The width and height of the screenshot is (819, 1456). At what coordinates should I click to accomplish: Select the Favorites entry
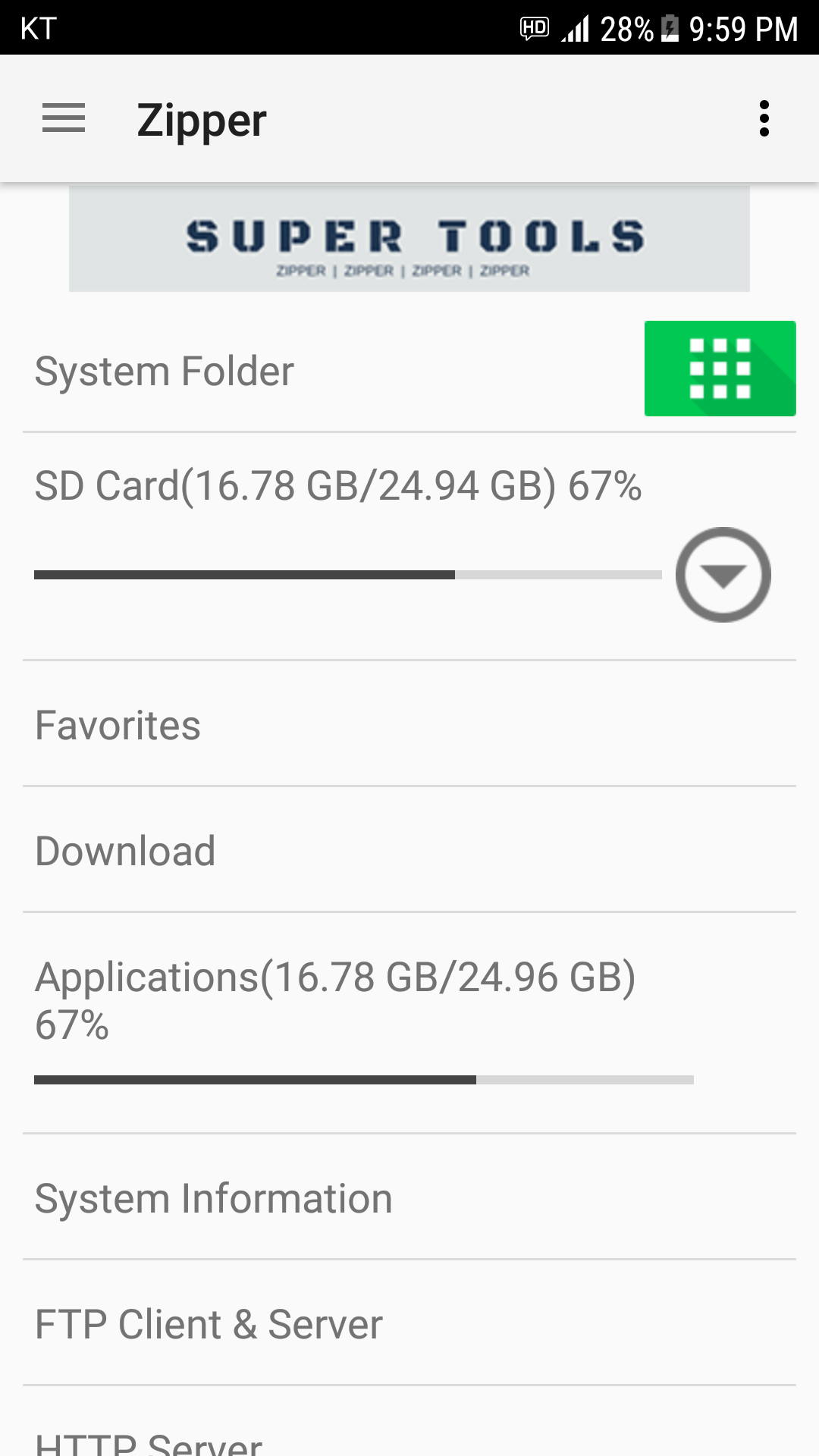(118, 726)
